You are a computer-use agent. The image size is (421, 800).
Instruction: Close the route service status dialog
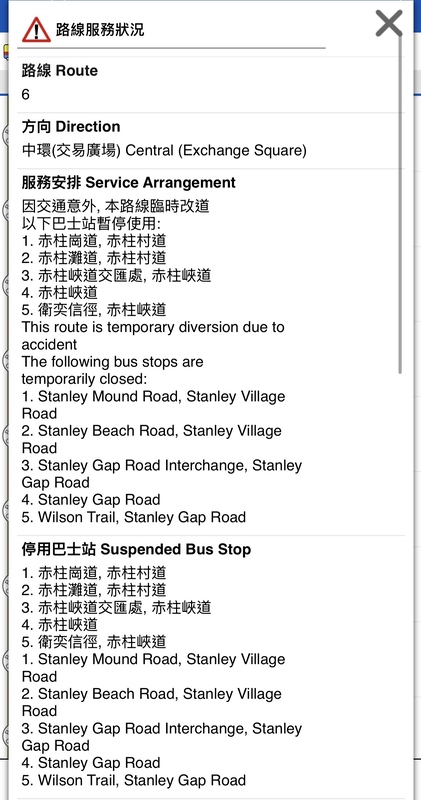point(389,23)
